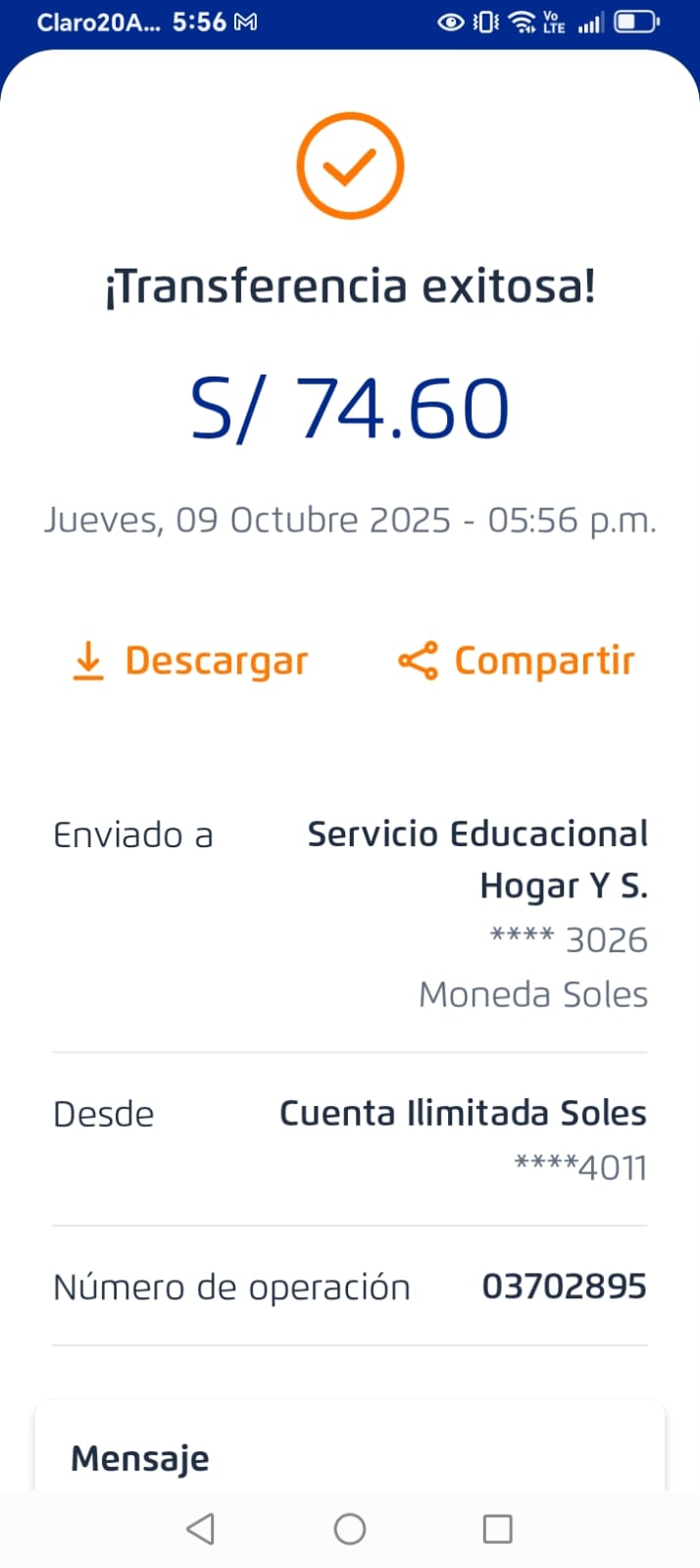Open the recent apps overview
Viewport: 700px width, 1568px height.
tap(498, 1529)
